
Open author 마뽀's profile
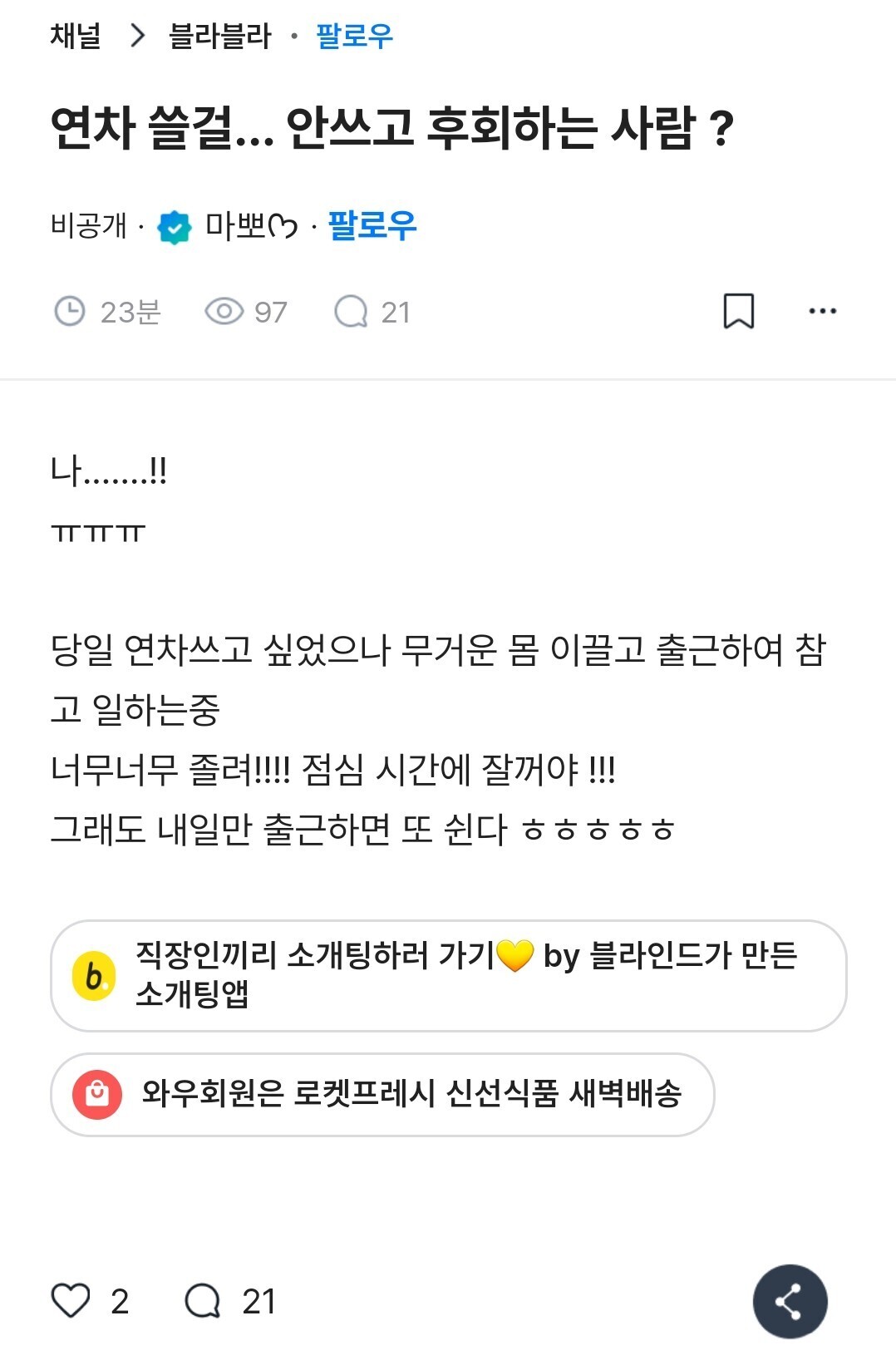pos(249,225)
